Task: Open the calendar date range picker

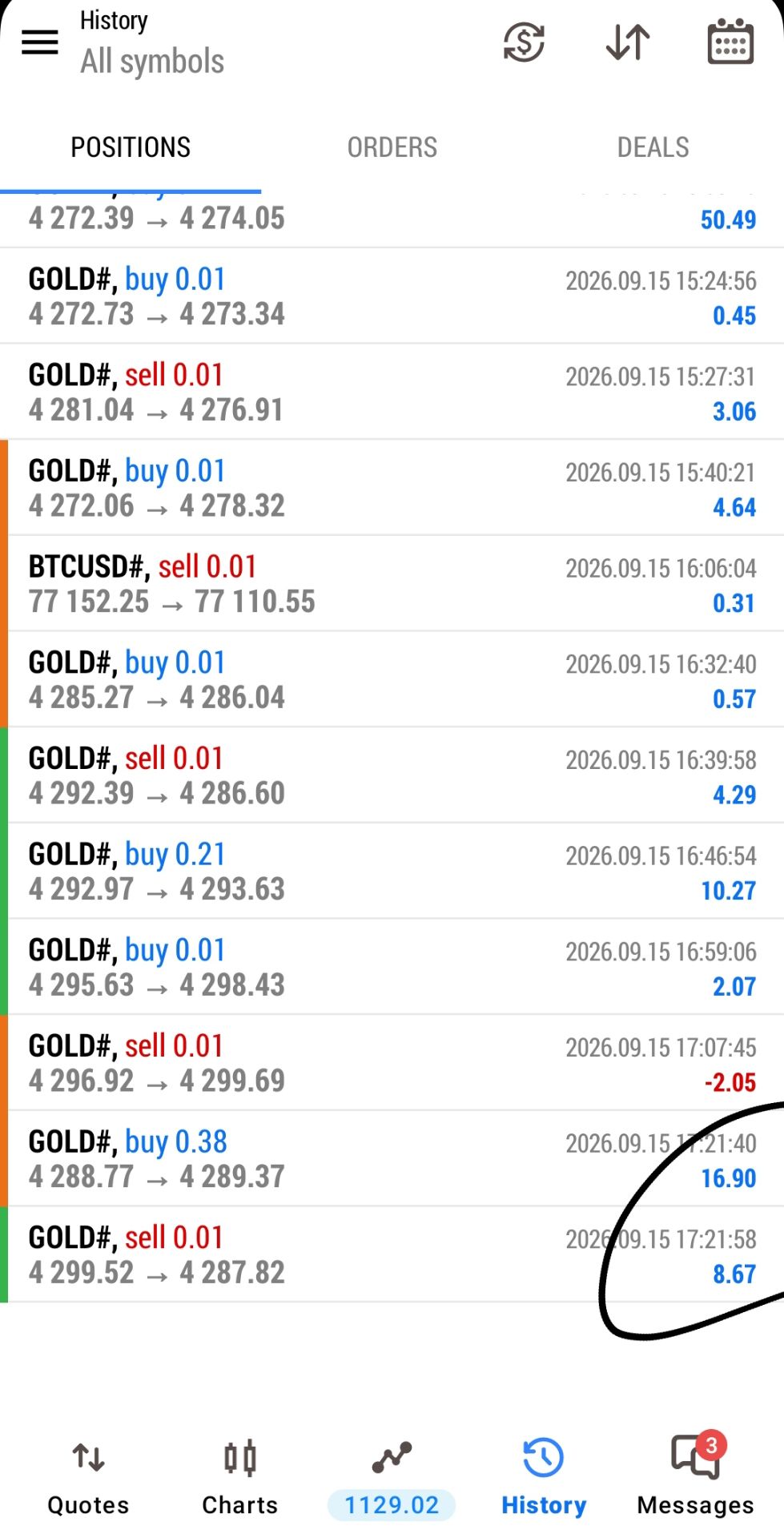Action: point(730,42)
